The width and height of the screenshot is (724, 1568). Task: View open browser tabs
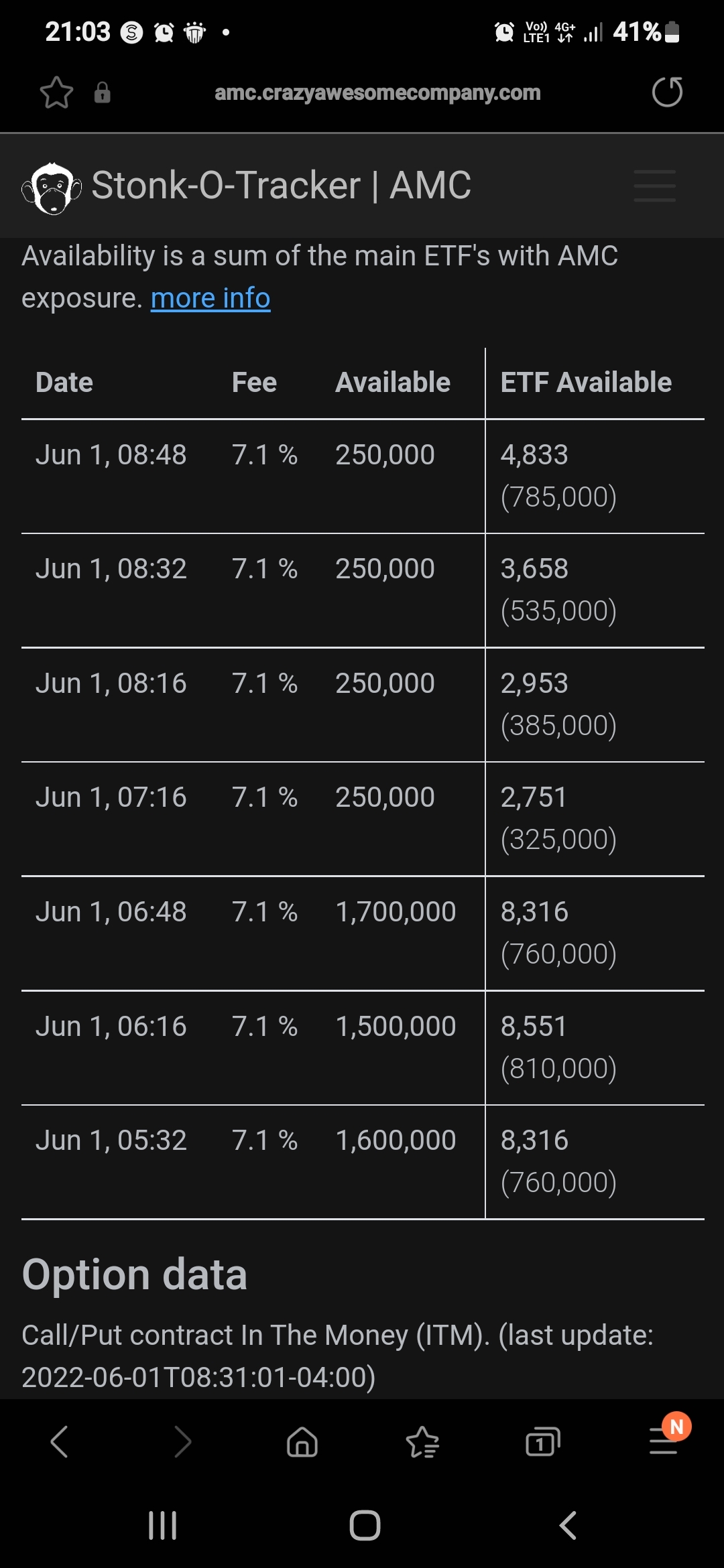tap(542, 1441)
